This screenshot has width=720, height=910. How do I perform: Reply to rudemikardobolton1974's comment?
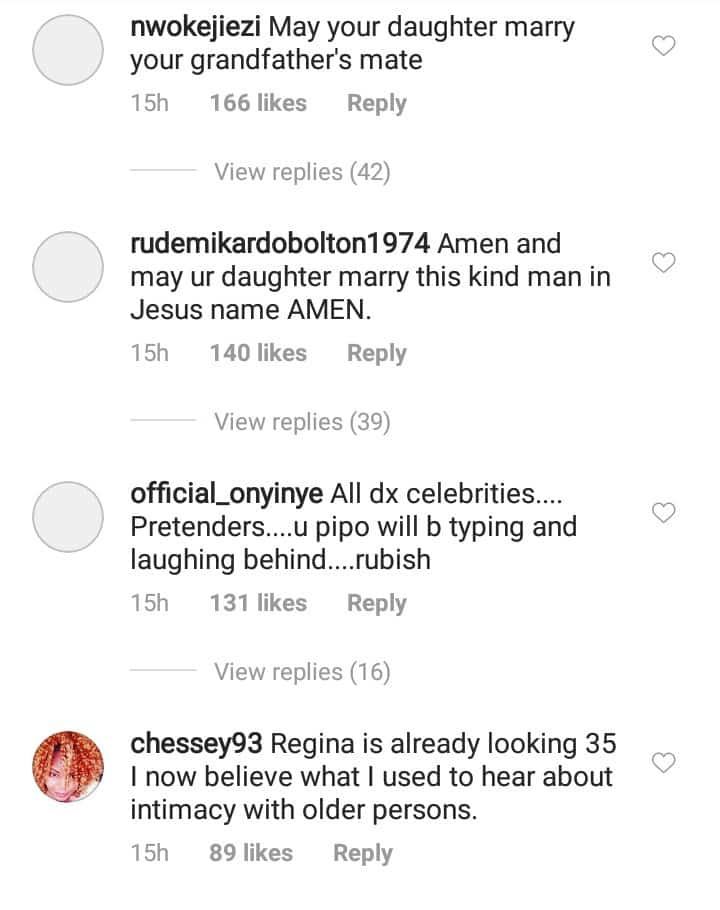(376, 353)
